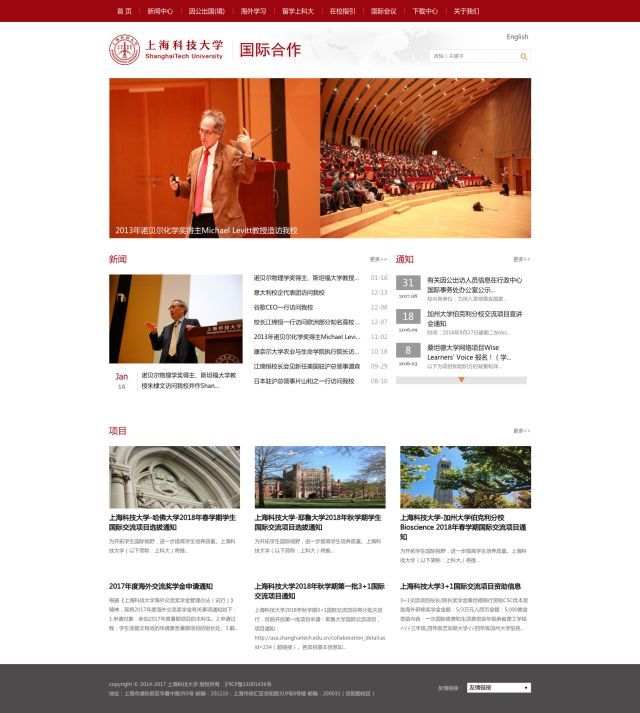The height and width of the screenshot is (713, 640).
Task: Show more items in the 新闻 section
Action: point(378,259)
